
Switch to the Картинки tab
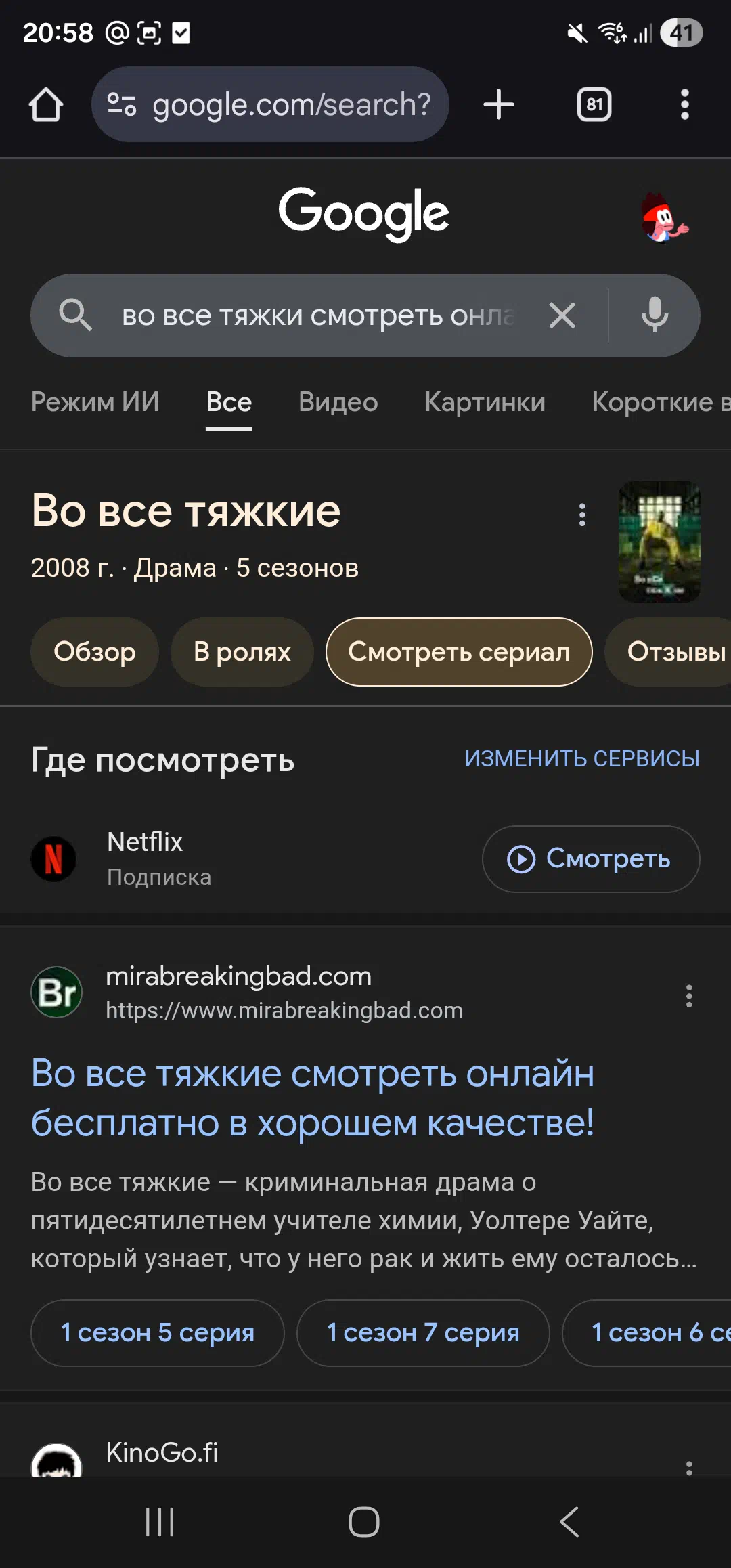(x=485, y=402)
